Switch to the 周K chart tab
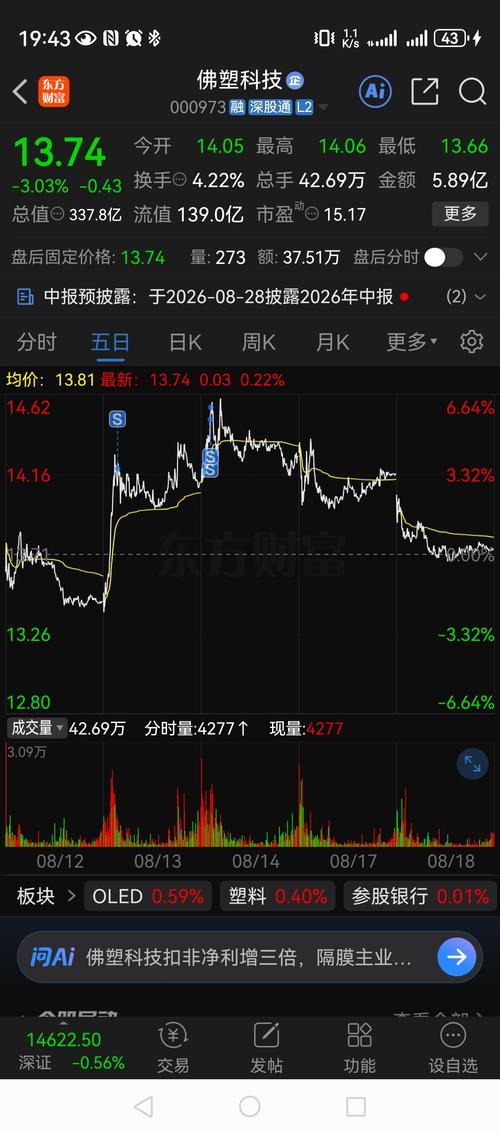Image resolution: width=500 pixels, height=1134 pixels. point(258,342)
